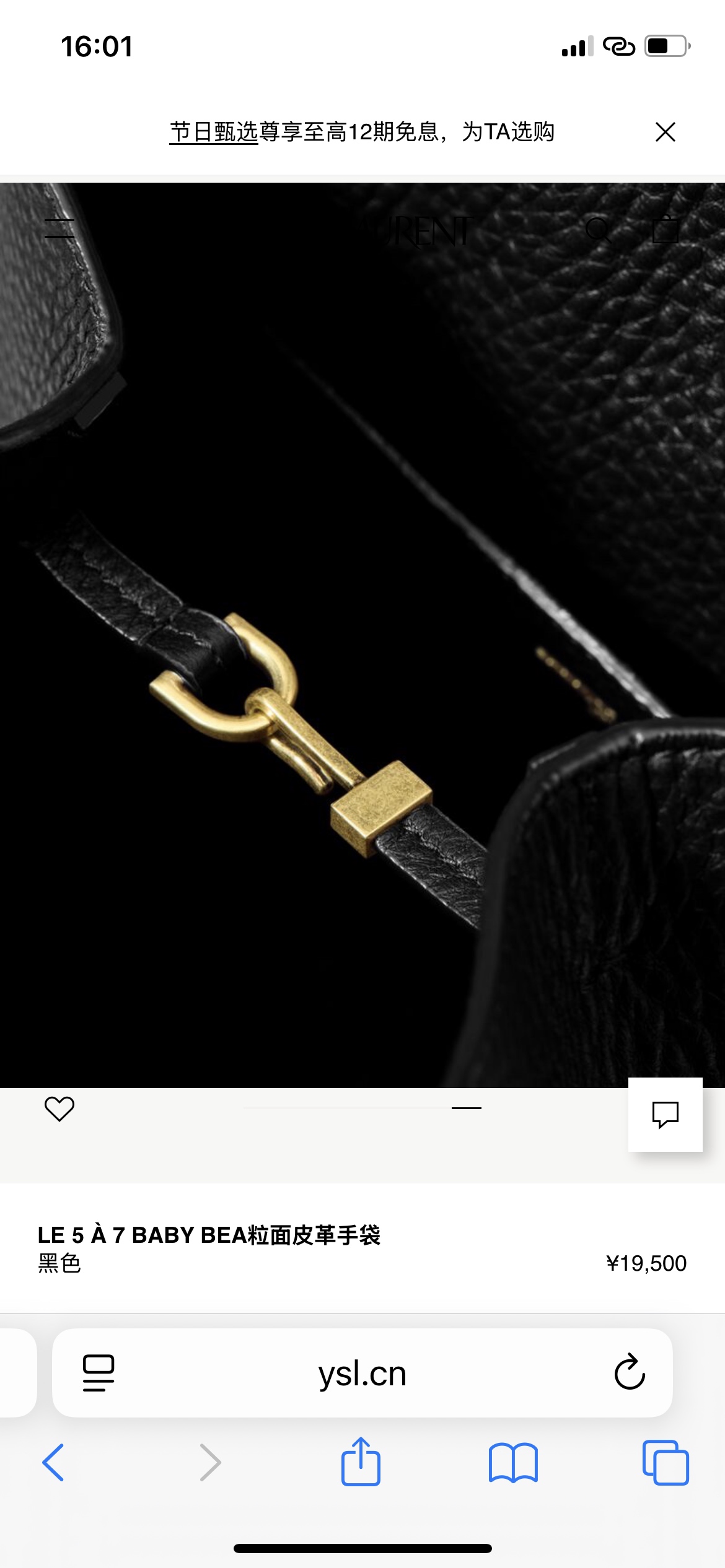Open the product image in full view

tap(362, 635)
